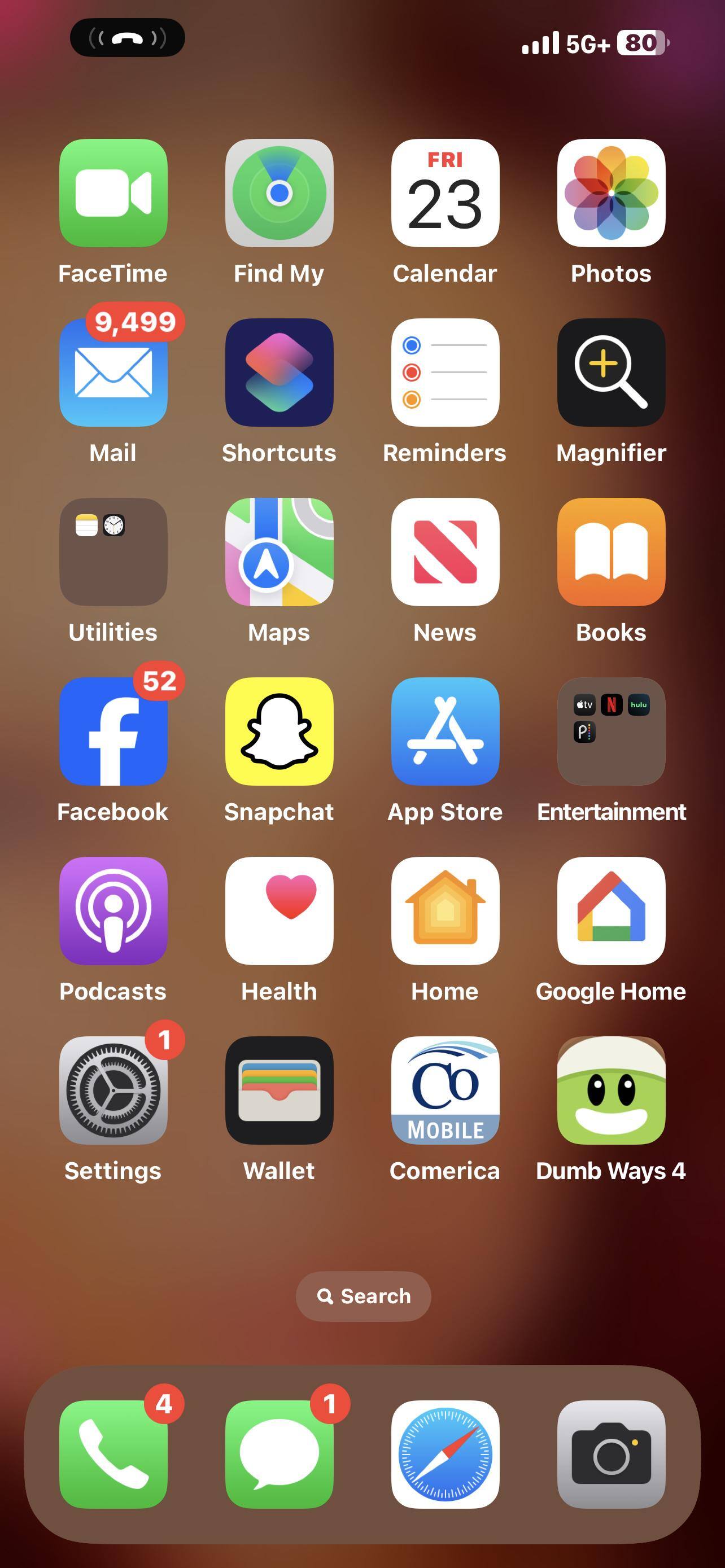Open the FaceTime app
Screen dimensions: 725x1568
pyautogui.click(x=113, y=193)
